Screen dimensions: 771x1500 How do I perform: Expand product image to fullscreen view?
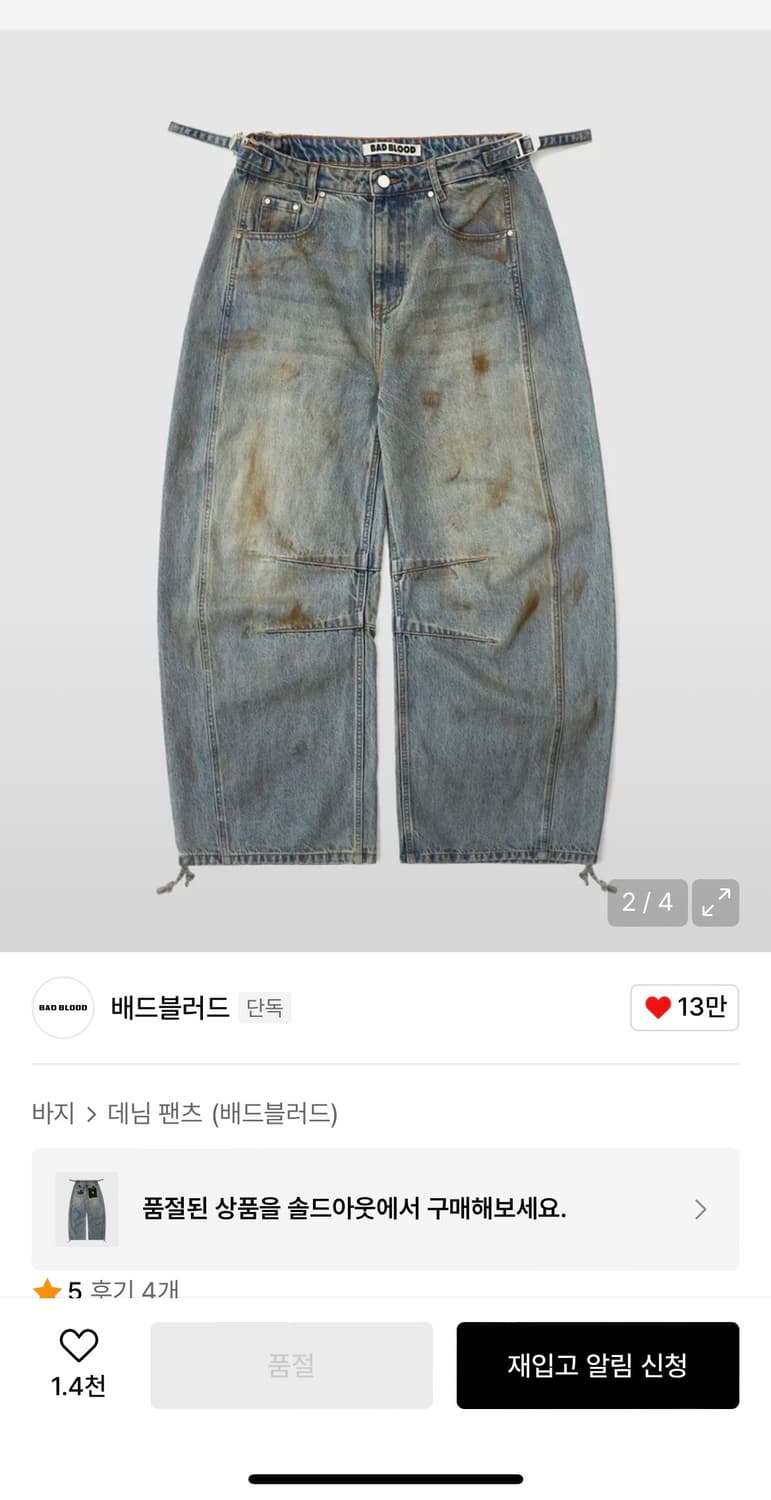[715, 902]
